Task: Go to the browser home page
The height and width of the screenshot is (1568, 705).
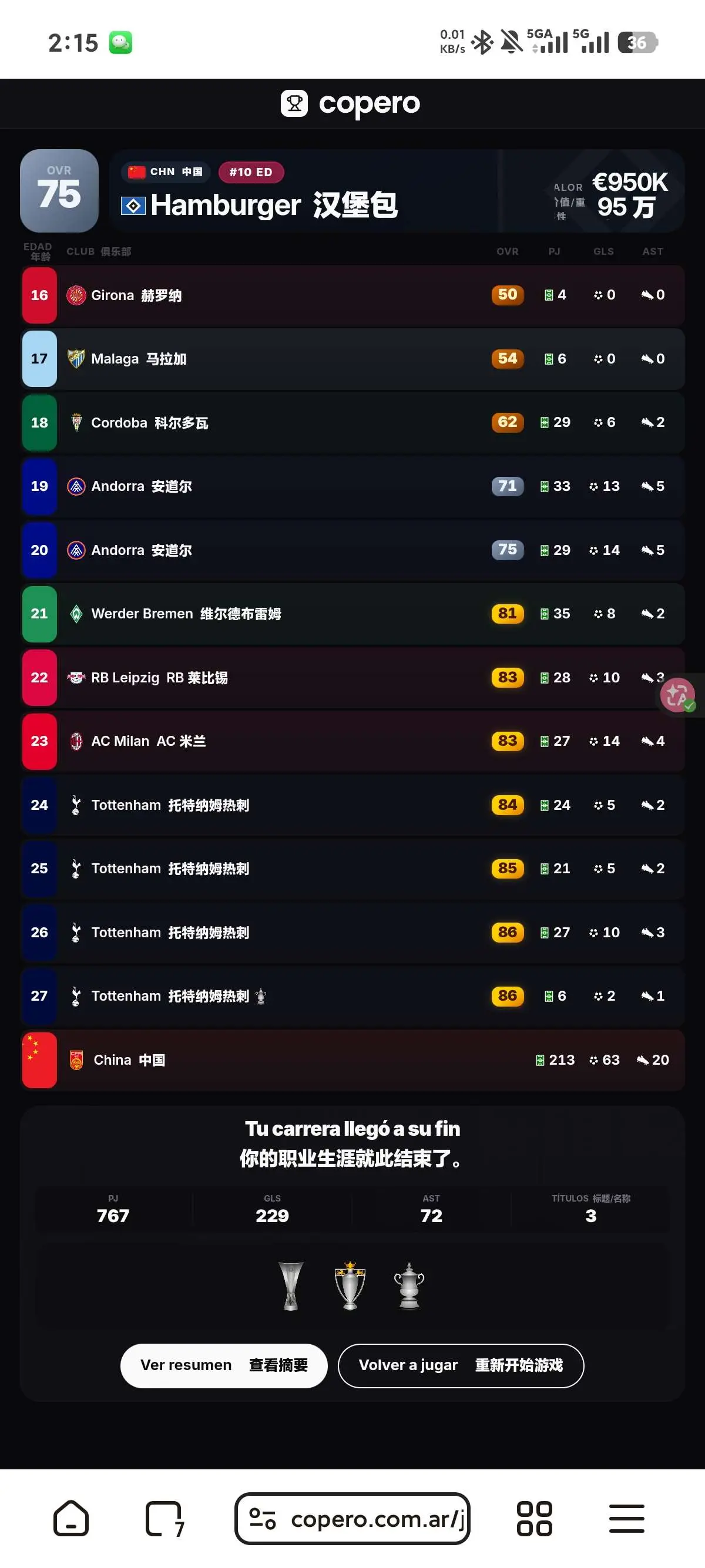Action: pyautogui.click(x=71, y=1518)
